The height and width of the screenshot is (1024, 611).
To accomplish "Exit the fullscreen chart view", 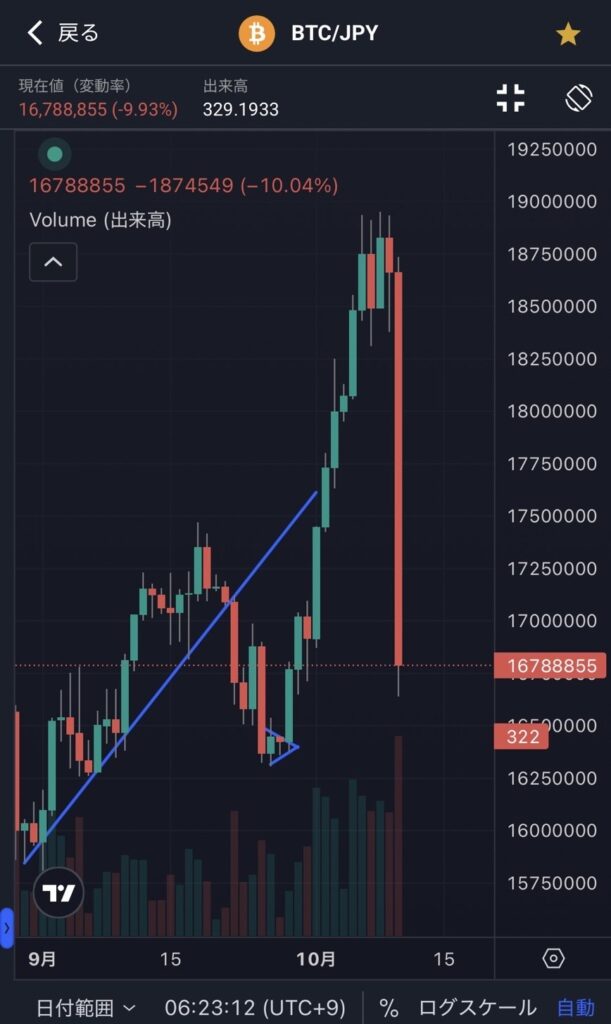I will point(510,98).
